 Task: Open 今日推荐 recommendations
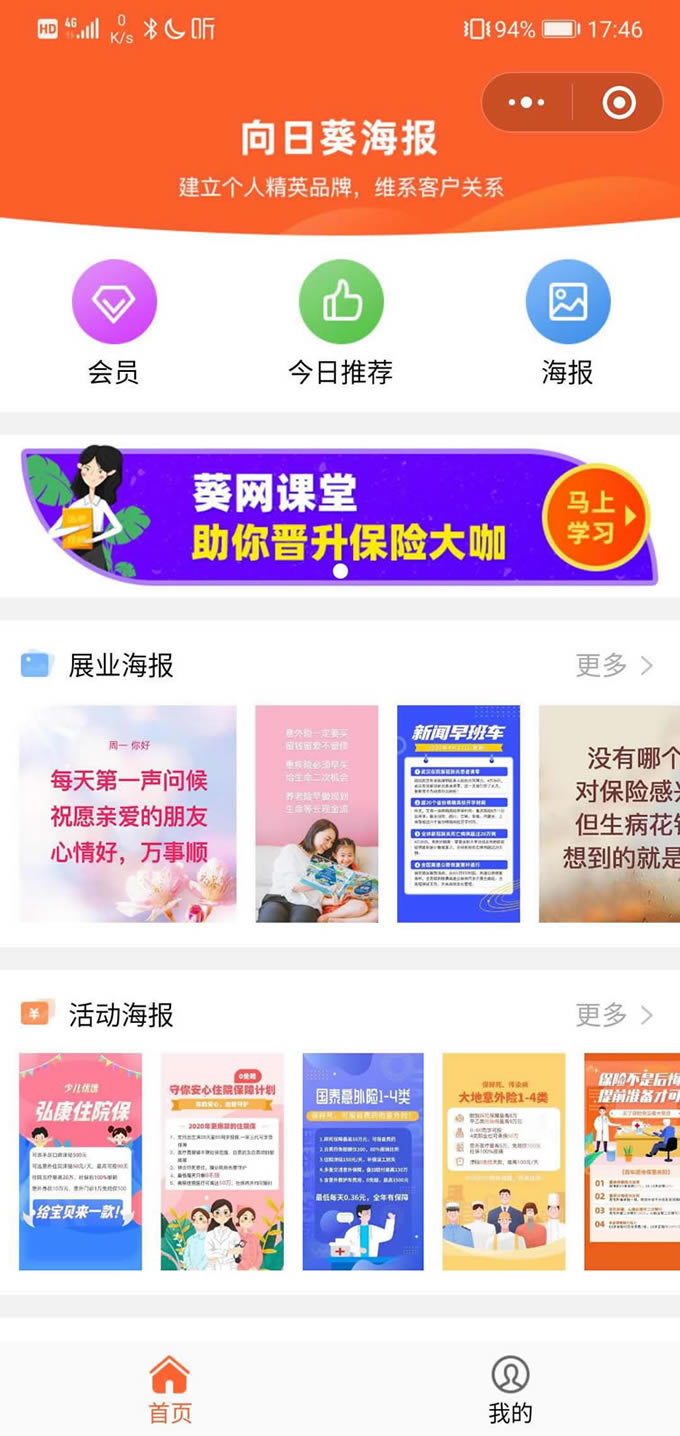pos(340,324)
